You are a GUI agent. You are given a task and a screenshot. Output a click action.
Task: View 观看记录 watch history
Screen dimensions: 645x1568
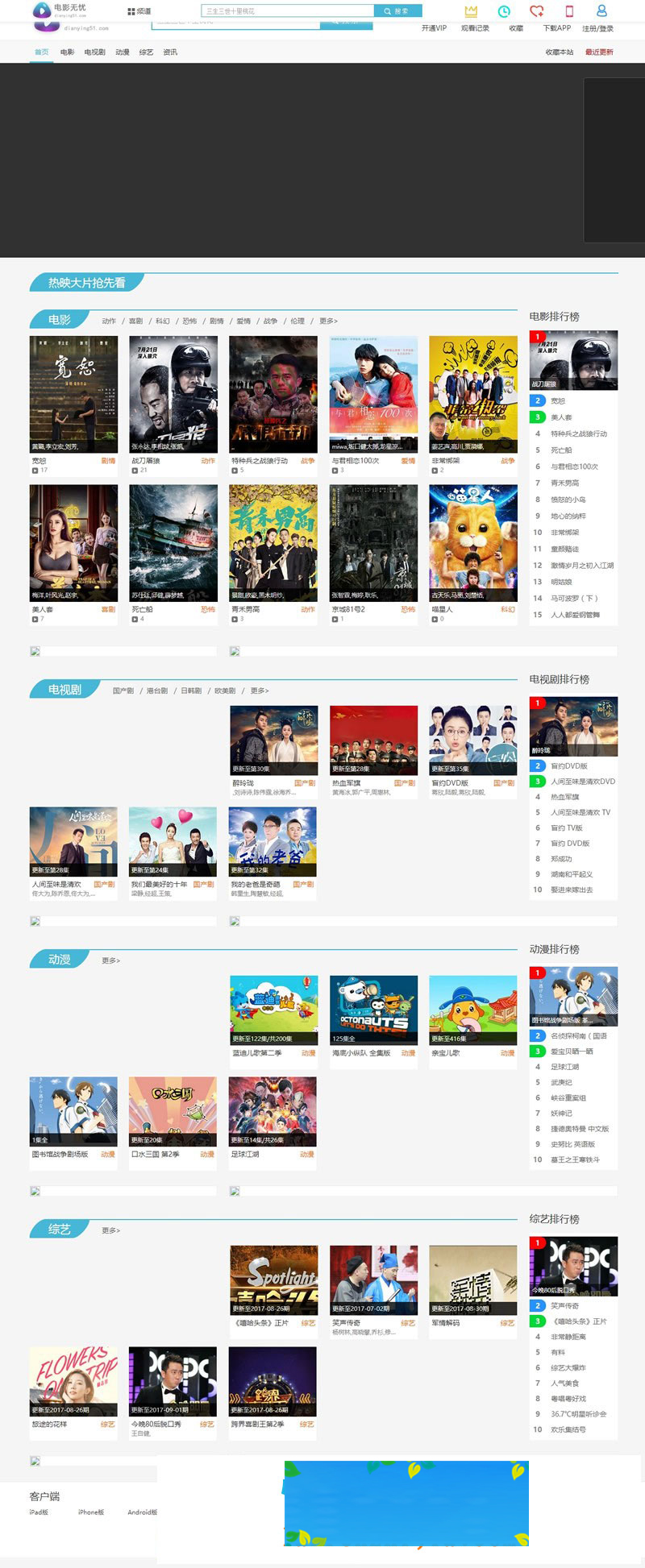tap(504, 11)
